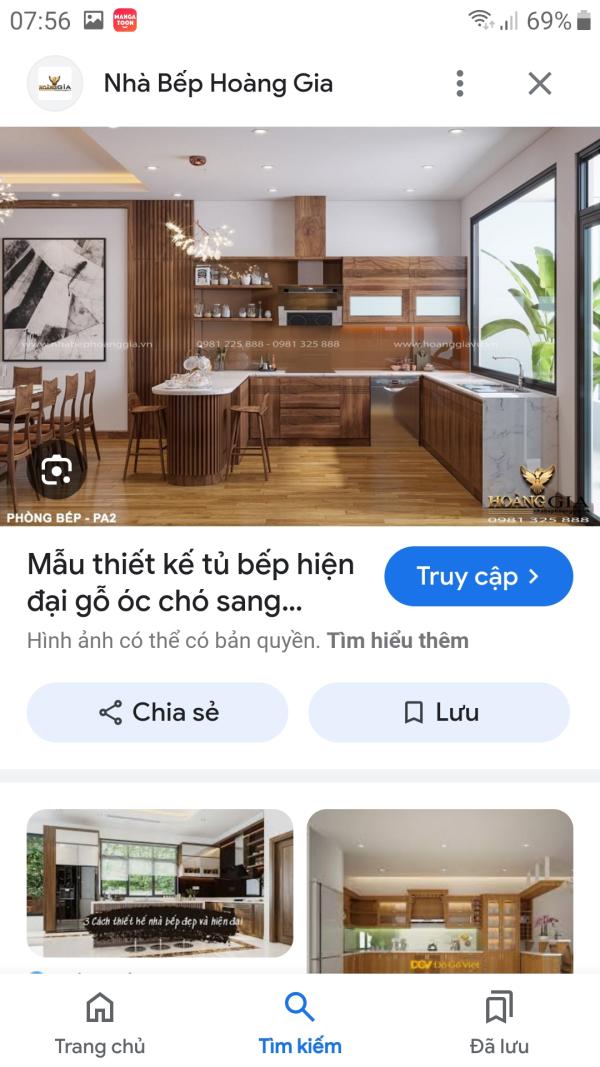
Task: Open the related image about 3 cách thiết kế nhà bếp
Action: [160, 883]
